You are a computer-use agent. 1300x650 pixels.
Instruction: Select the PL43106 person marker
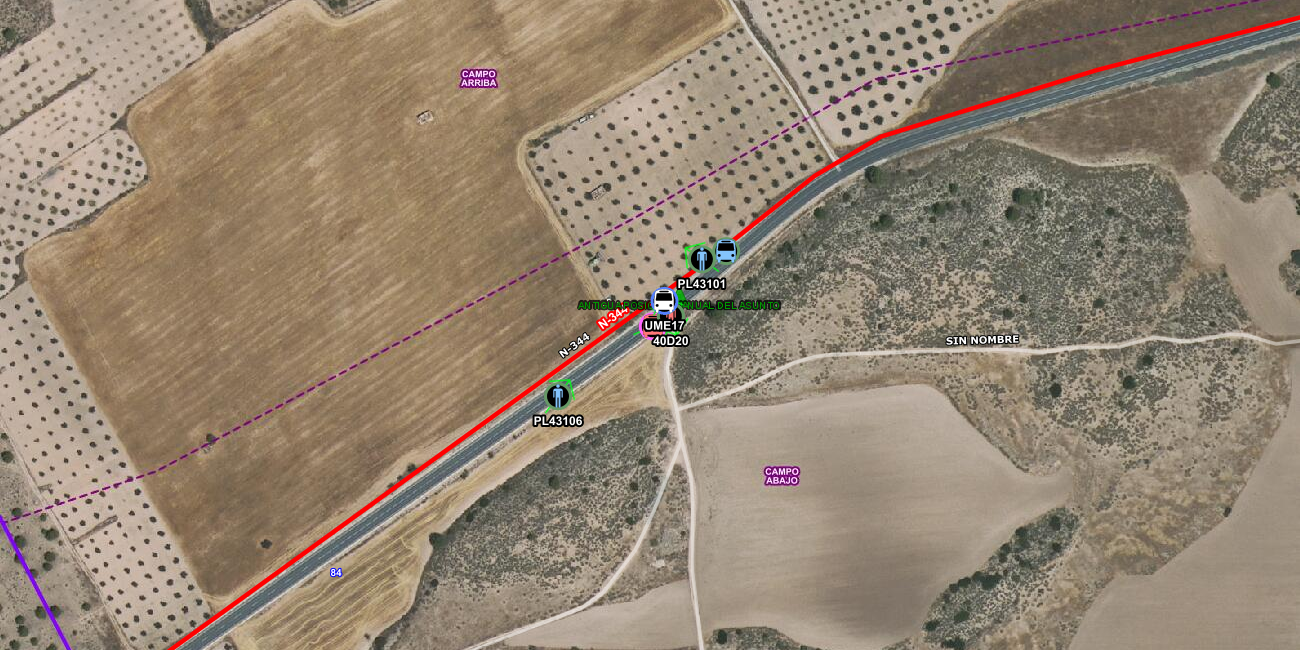pos(558,397)
